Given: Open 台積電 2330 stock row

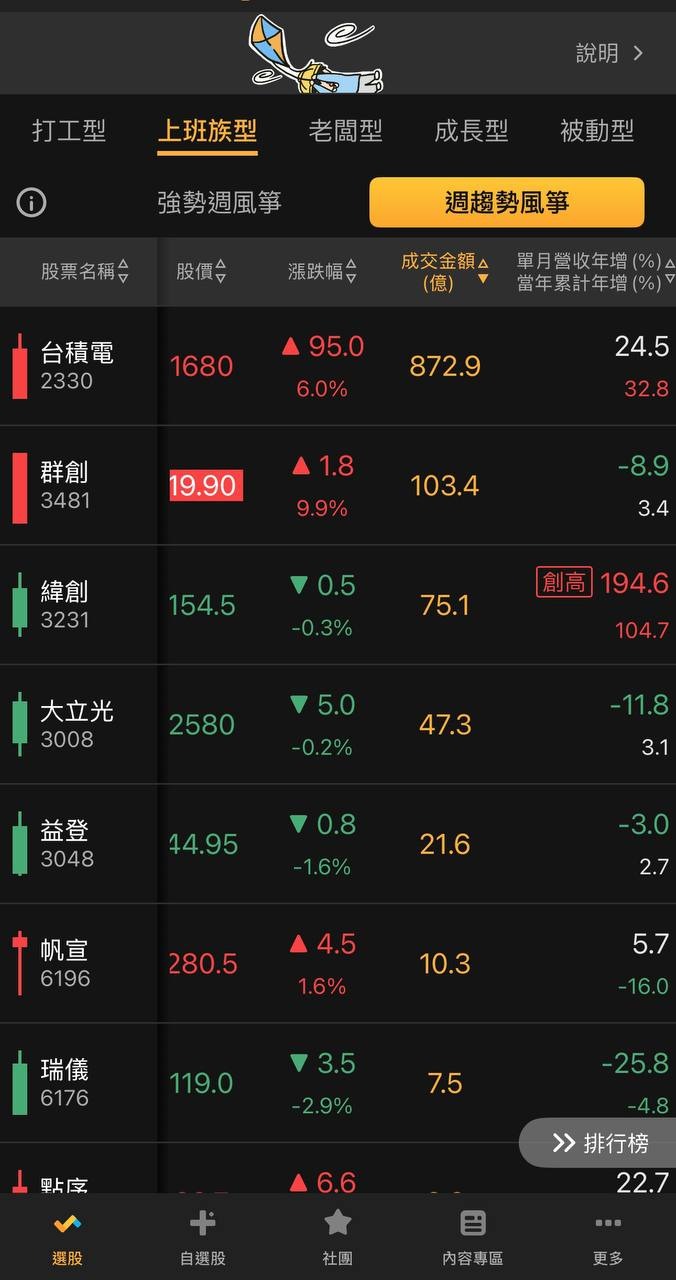Looking at the screenshot, I should pyautogui.click(x=77, y=366).
